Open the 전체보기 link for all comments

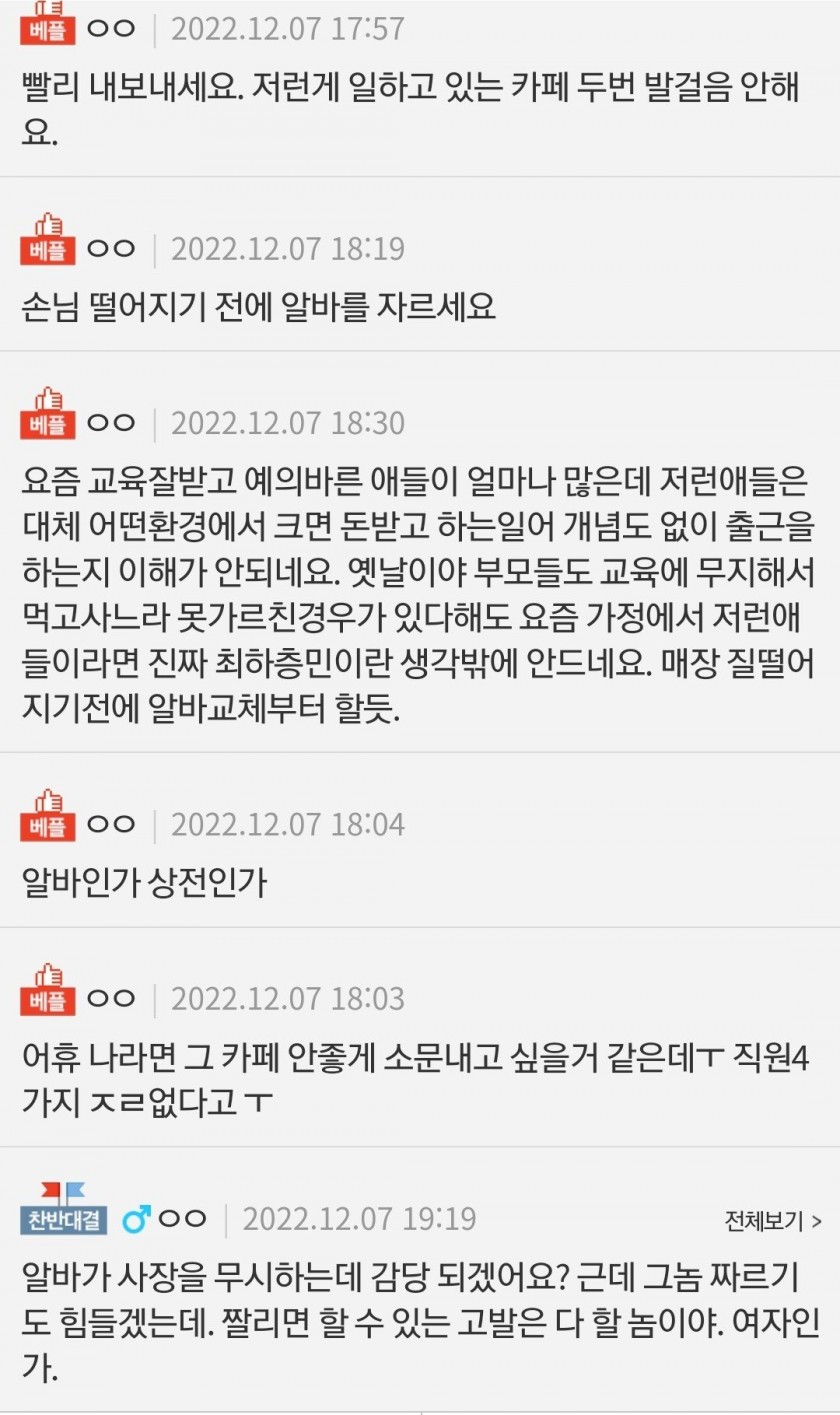pos(772,1221)
